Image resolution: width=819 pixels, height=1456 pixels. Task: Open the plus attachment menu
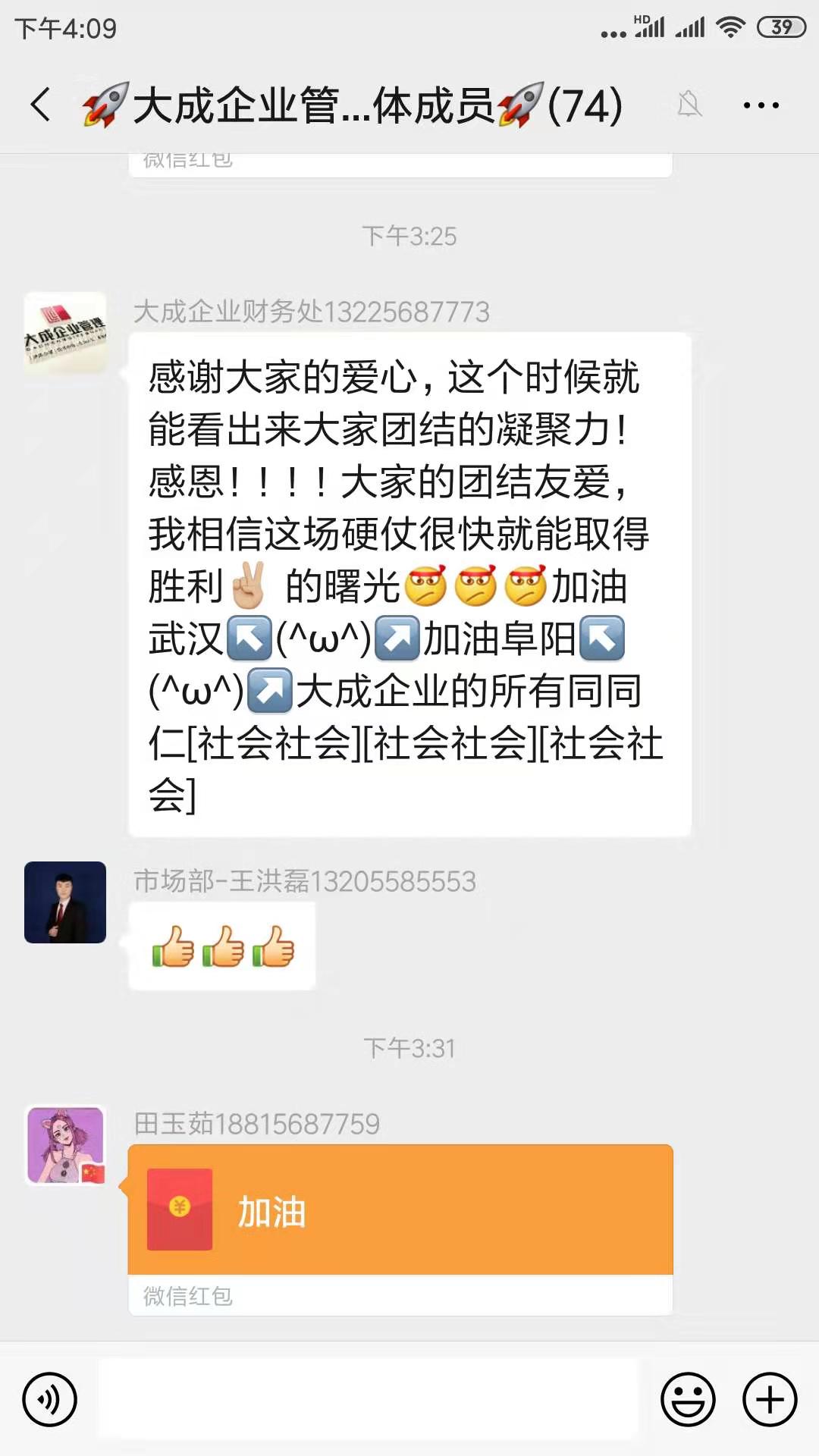[x=770, y=1399]
